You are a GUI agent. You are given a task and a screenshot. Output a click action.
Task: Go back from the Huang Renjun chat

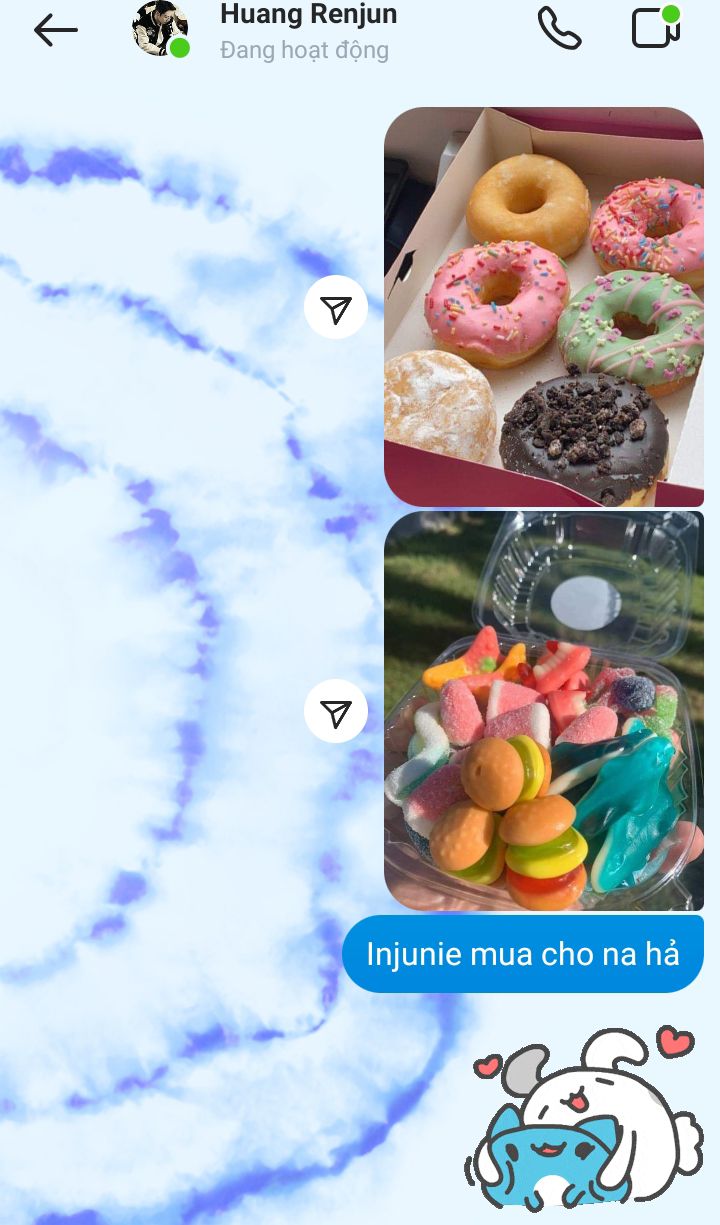[55, 30]
